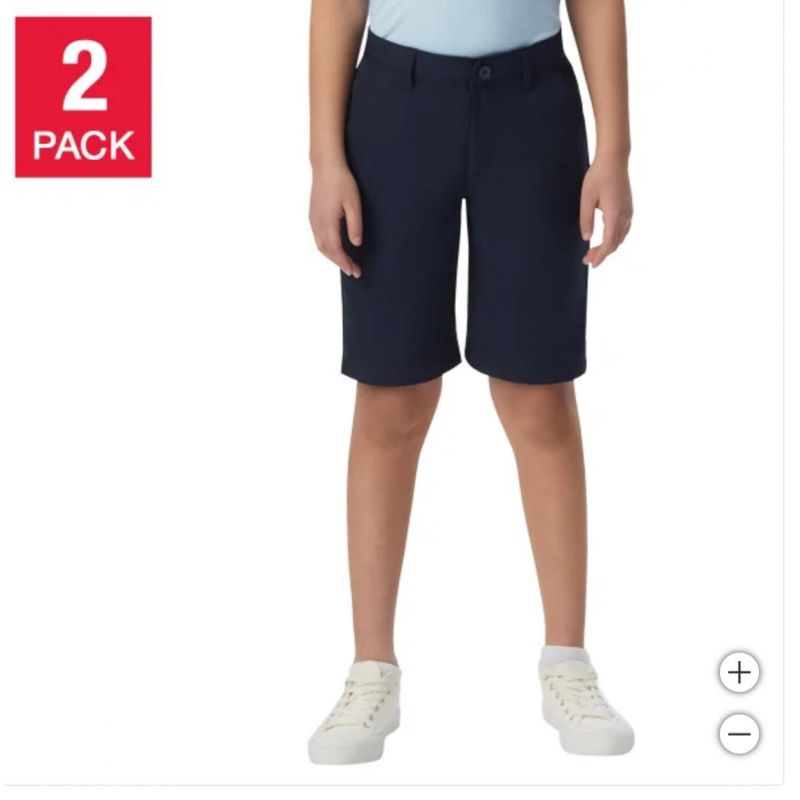Zoom in on the product image
The width and height of the screenshot is (800, 800).
739,672
